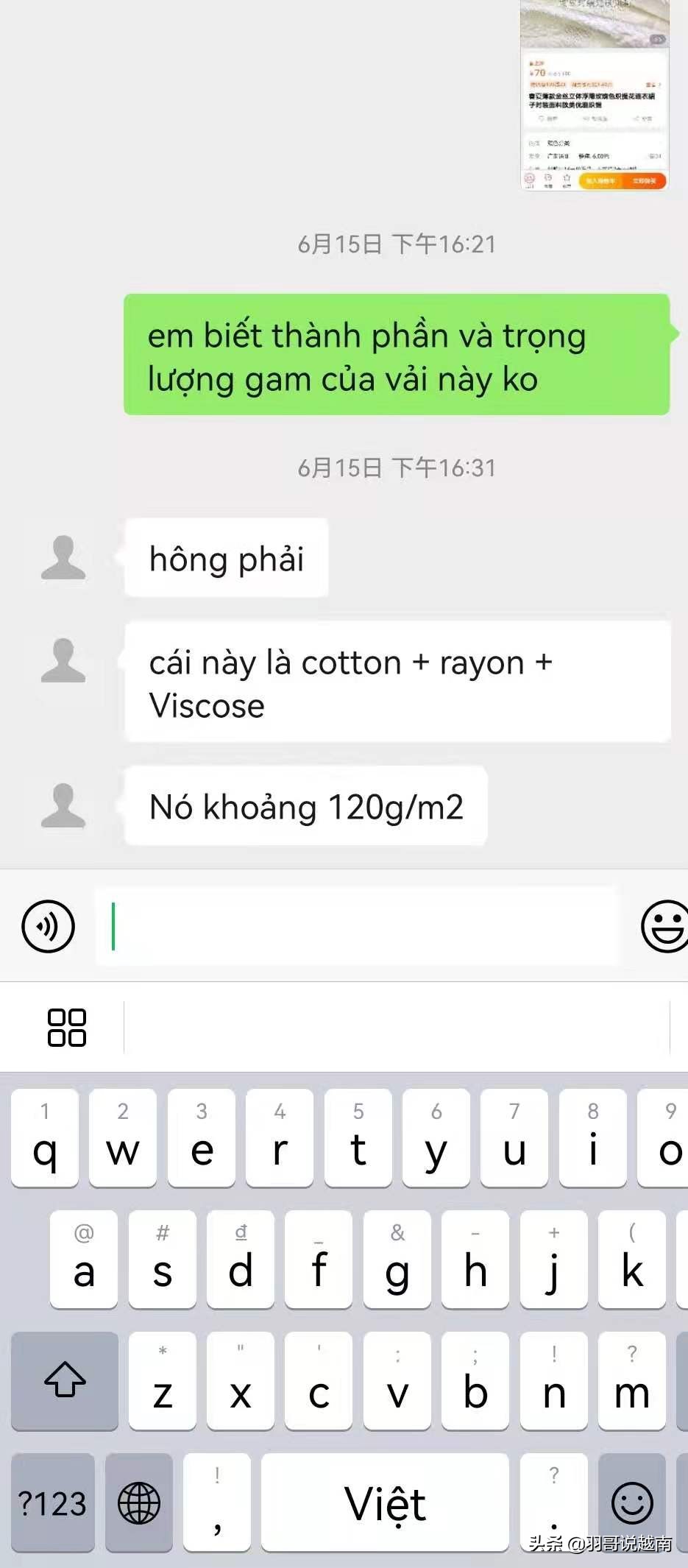Screen dimensions: 688x1568
Task: Tap the "Nó khoảng 120g/m2" message bubble
Action: [x=306, y=807]
